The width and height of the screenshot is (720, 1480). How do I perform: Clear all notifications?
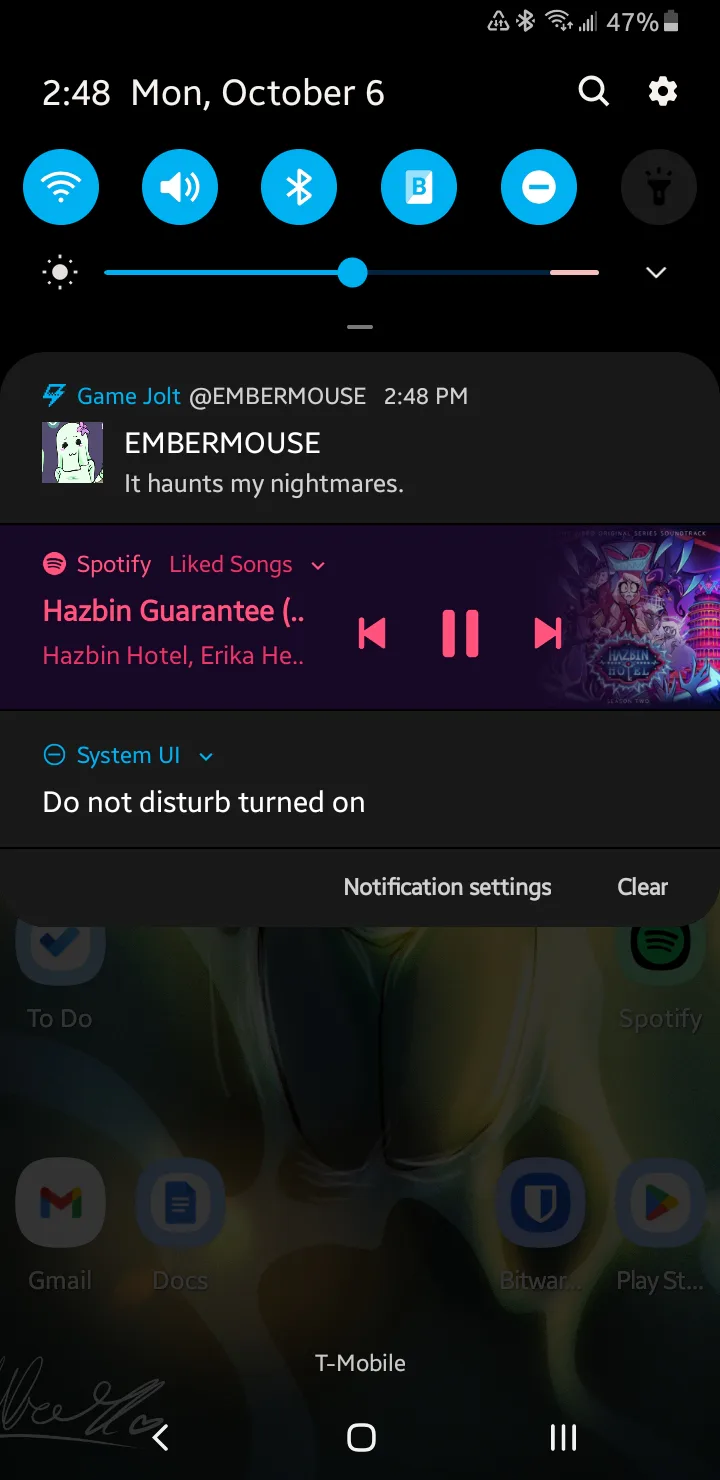pos(642,887)
